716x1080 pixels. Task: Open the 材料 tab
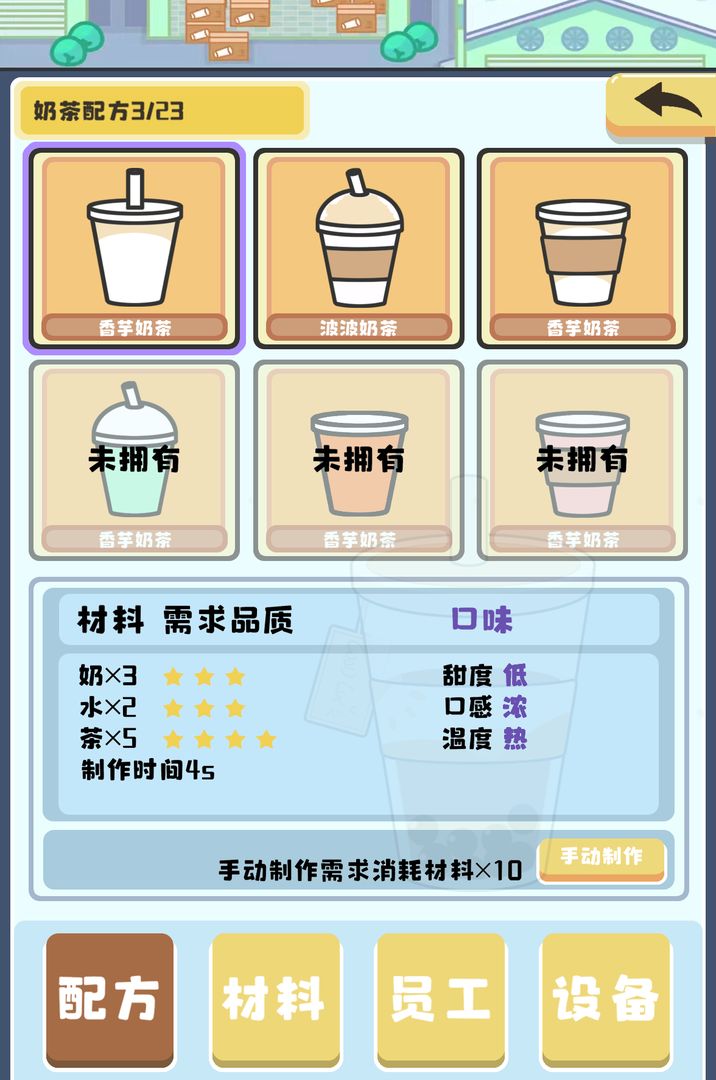pos(274,999)
